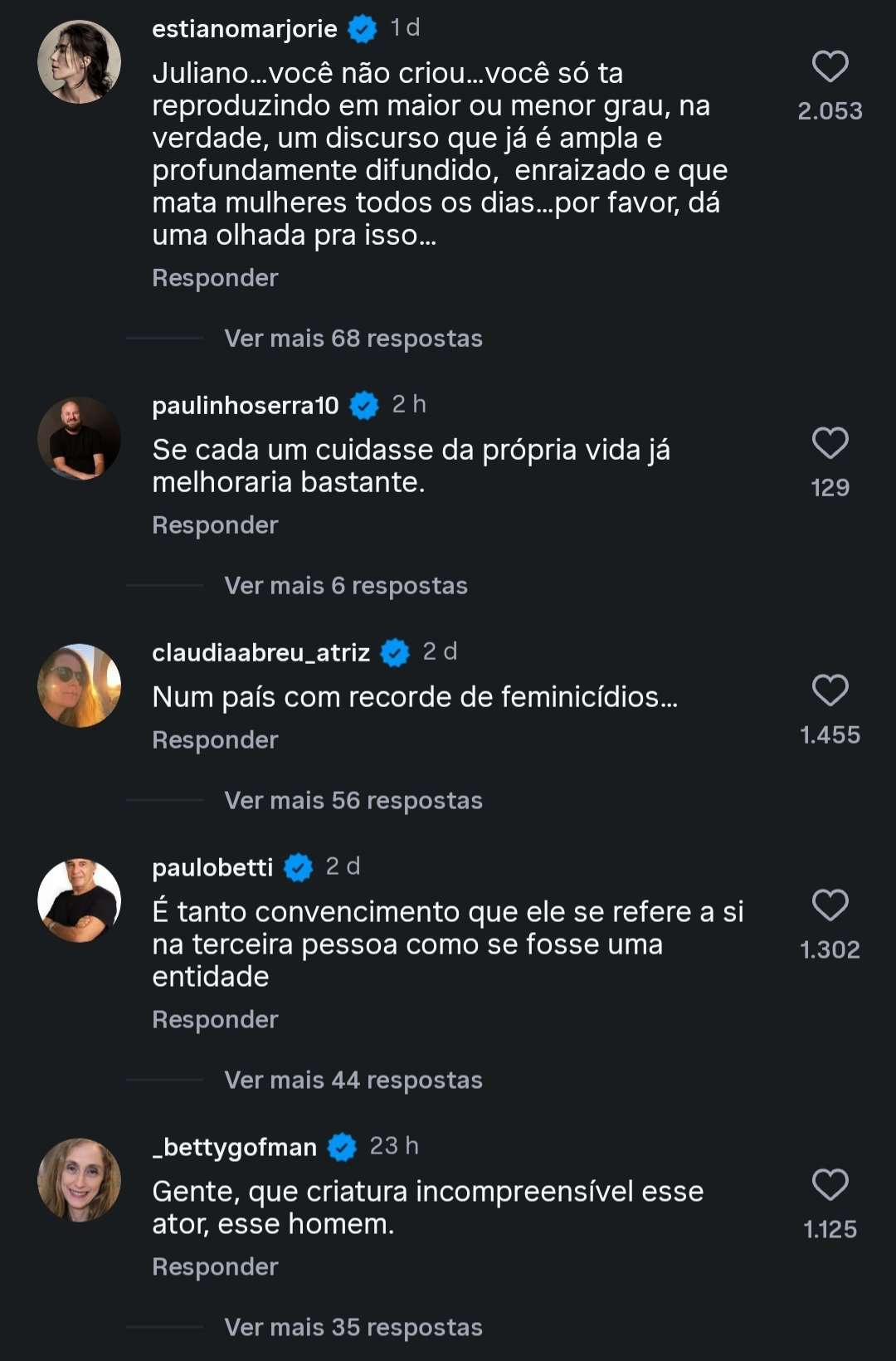This screenshot has width=896, height=1361.
Task: Open estianomarjorie's profile picture
Action: pyautogui.click(x=80, y=62)
